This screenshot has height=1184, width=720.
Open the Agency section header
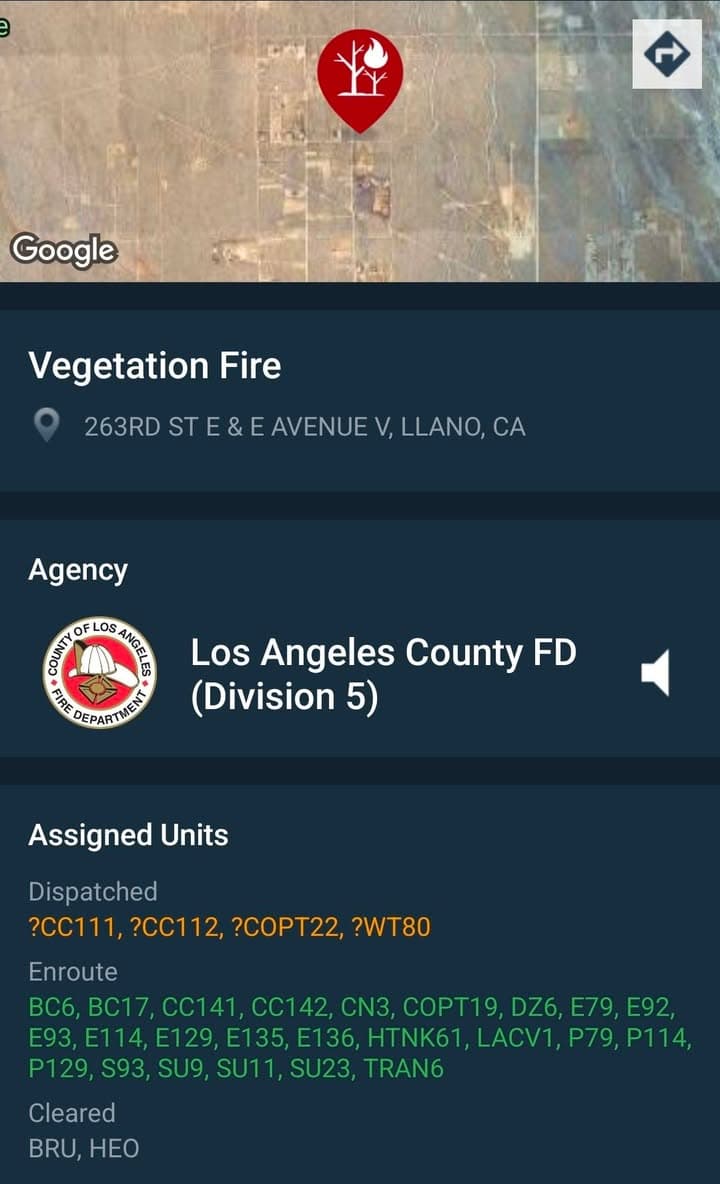[79, 568]
